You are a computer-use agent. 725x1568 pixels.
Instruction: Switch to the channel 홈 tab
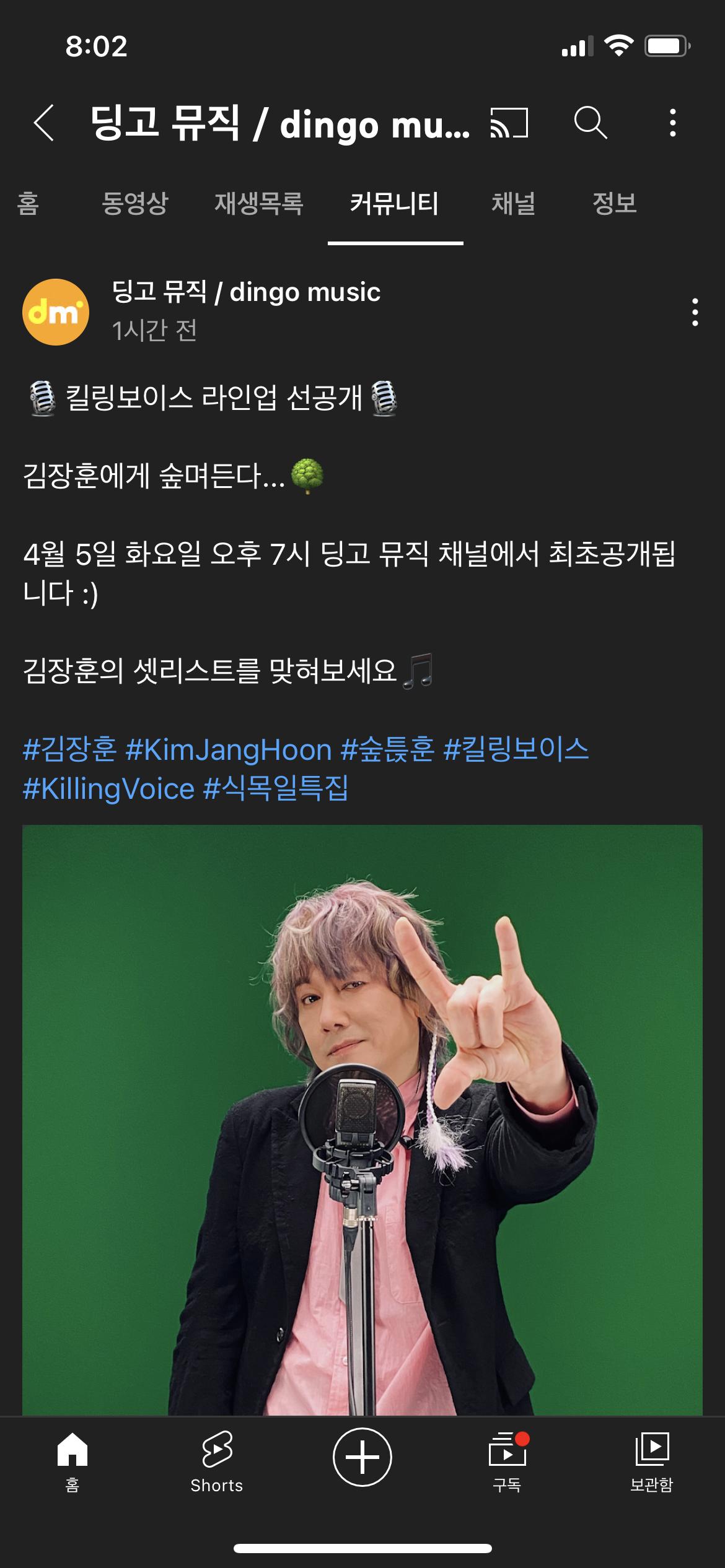coord(28,203)
